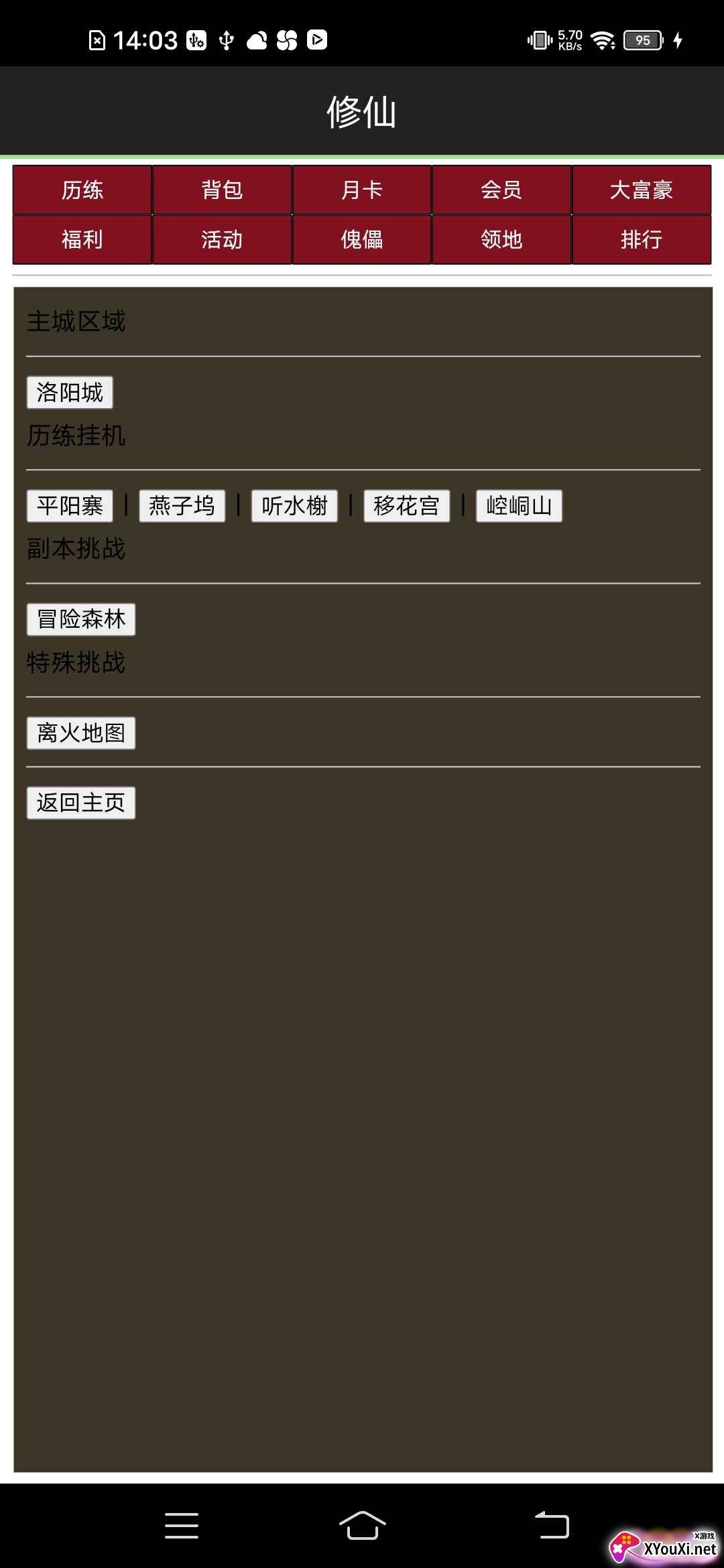Screen dimensions: 724x1568
Task: Open 福利 rewards
Action: coord(82,239)
